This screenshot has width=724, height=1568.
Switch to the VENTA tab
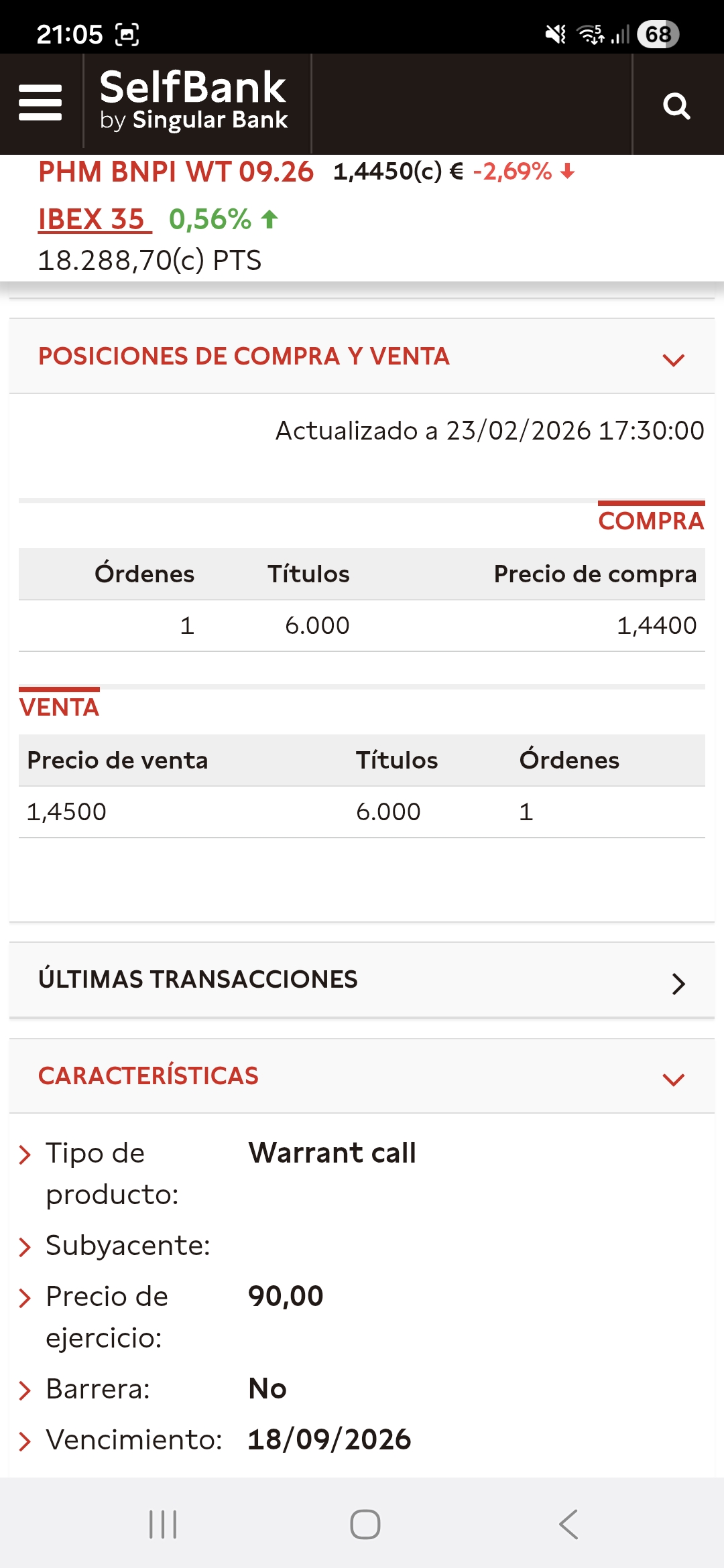[x=60, y=706]
